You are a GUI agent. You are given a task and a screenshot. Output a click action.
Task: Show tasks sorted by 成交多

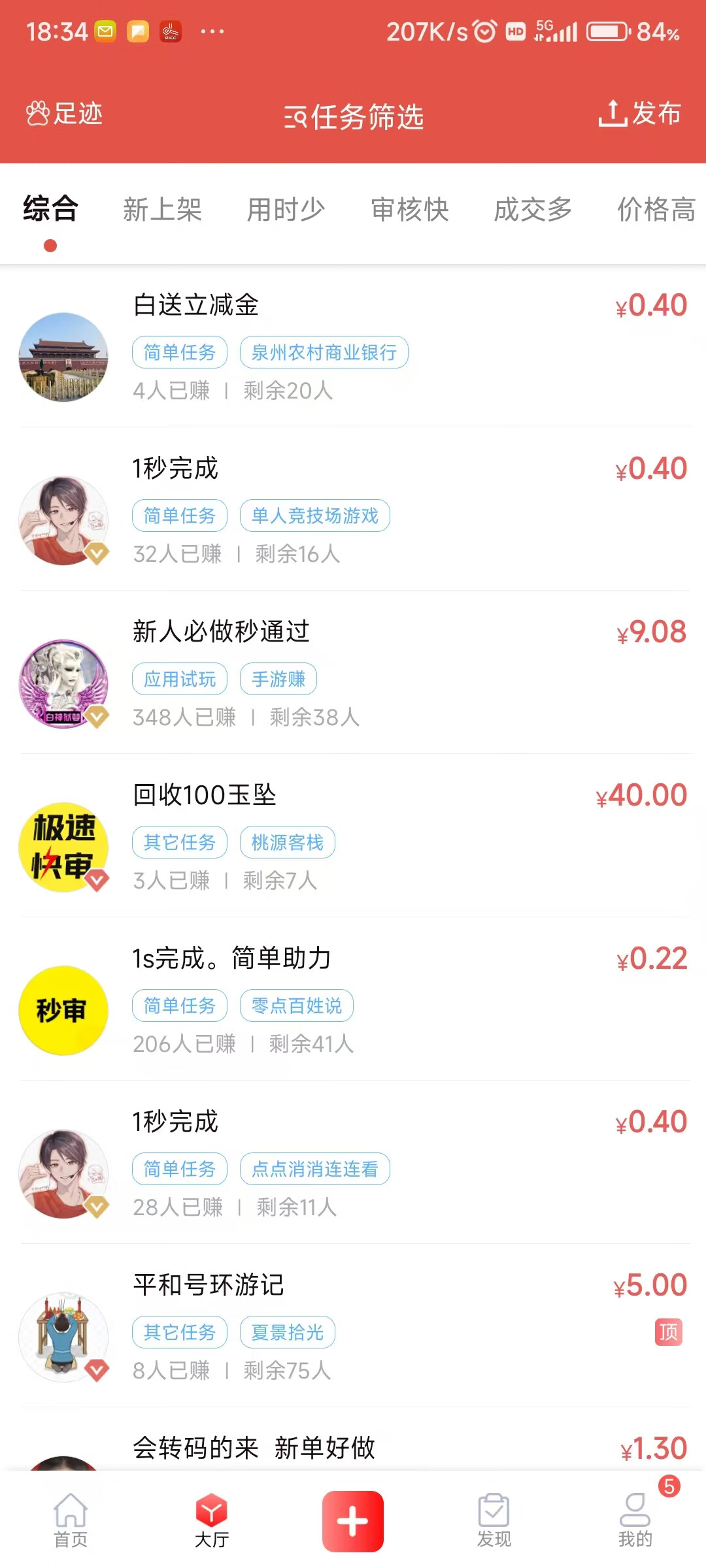point(533,210)
